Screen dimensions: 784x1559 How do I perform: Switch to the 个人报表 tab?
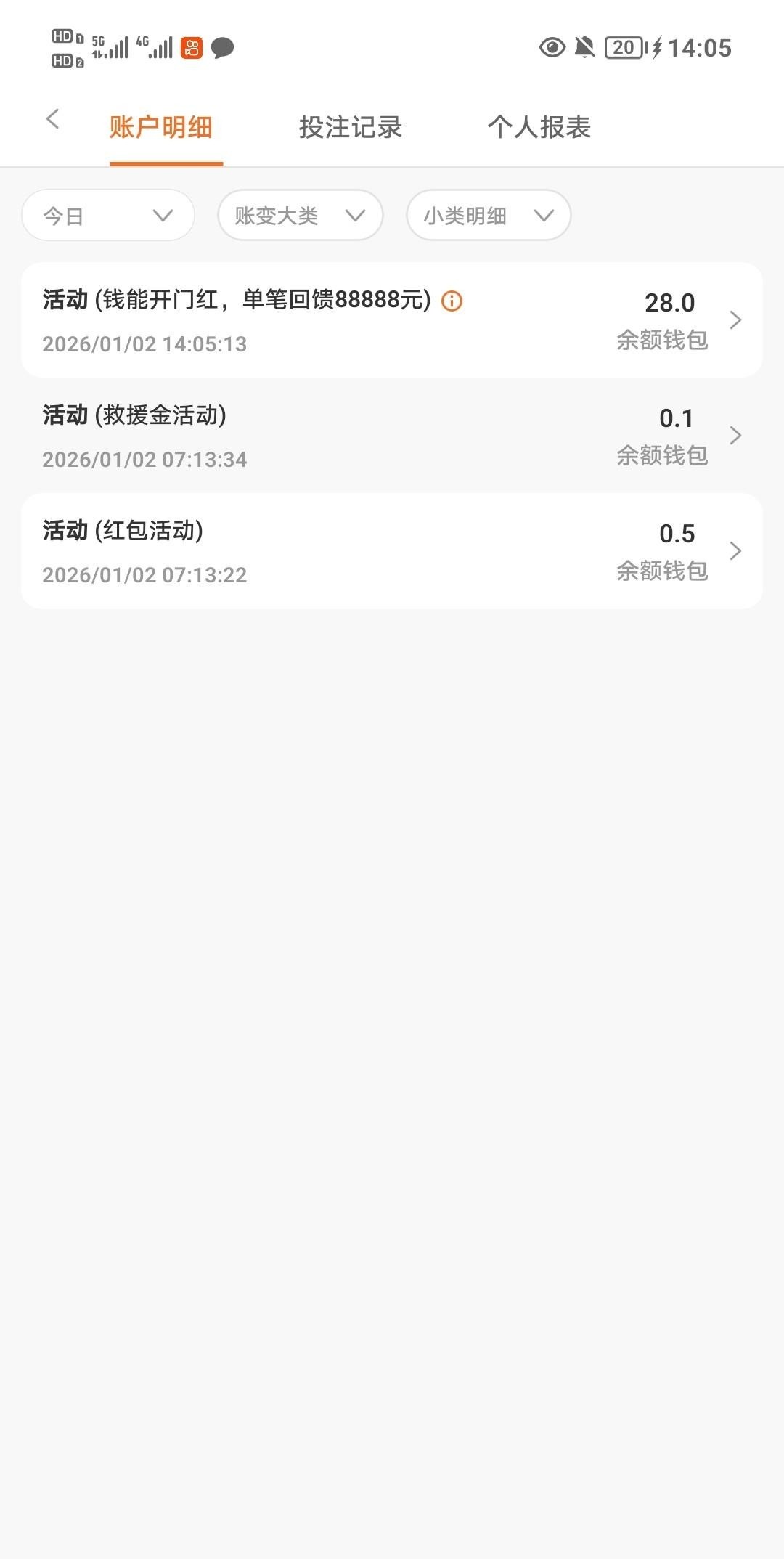tap(539, 127)
